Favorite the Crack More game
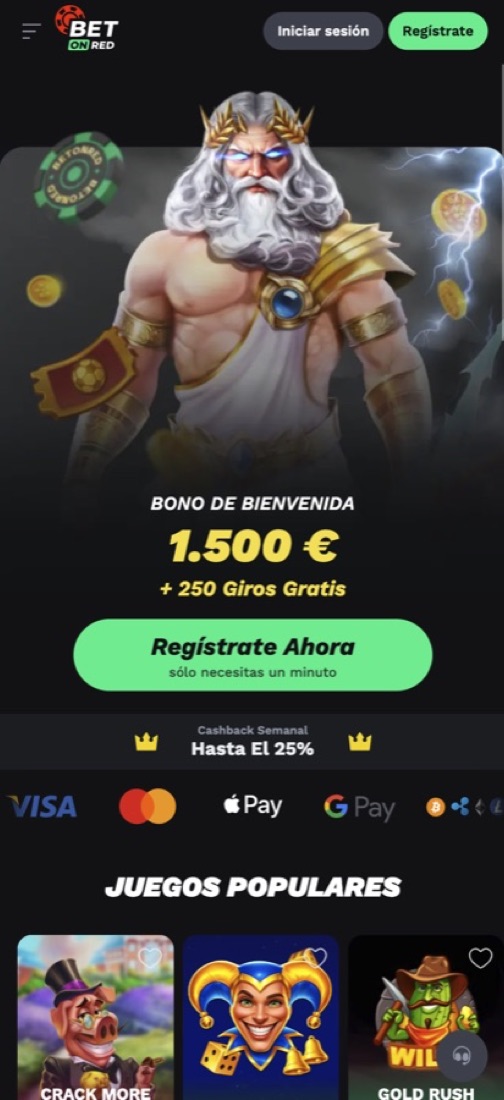504x1100 pixels. point(150,958)
